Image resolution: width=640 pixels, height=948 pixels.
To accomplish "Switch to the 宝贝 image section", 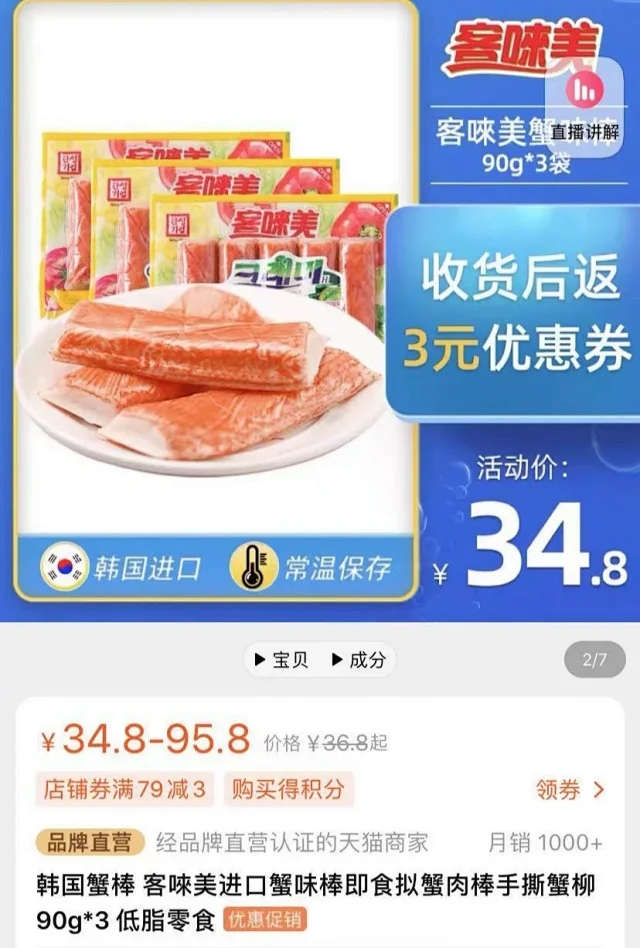I will click(x=279, y=660).
